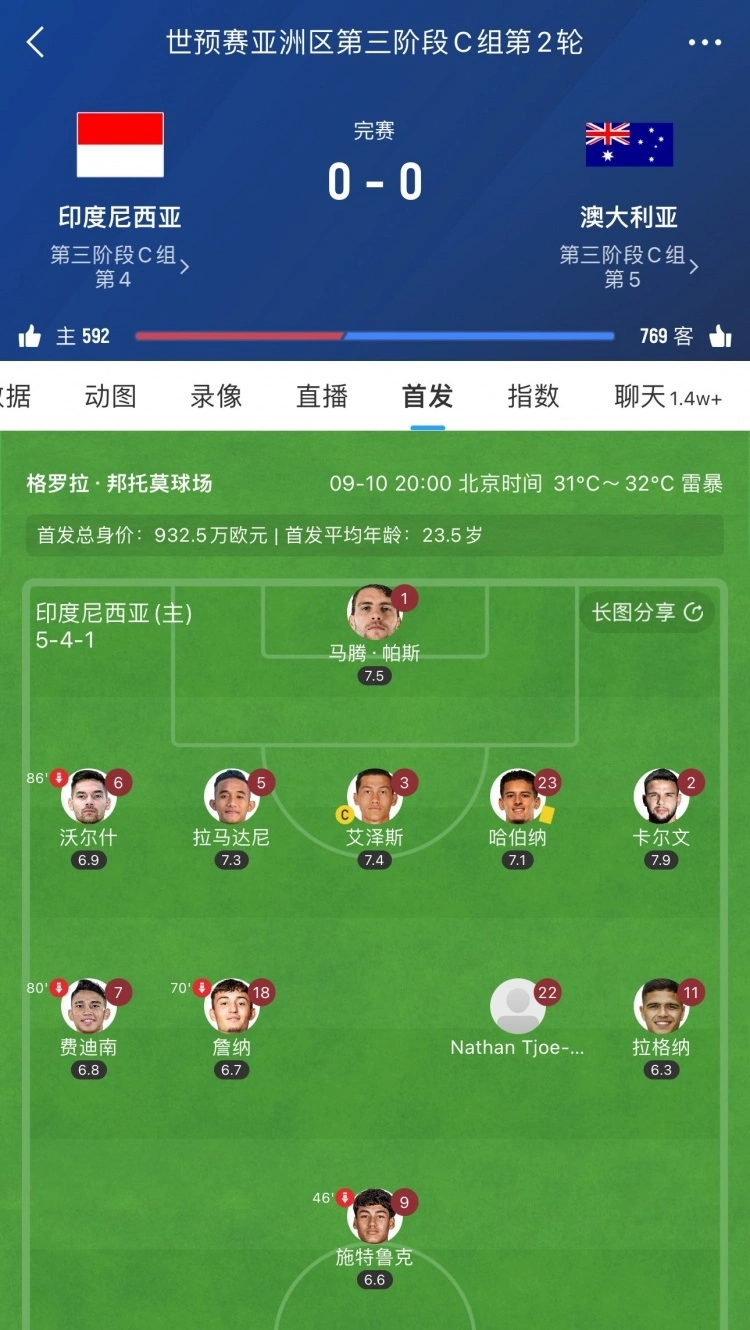The image size is (750, 1330).
Task: Switch to the 指数 tab
Action: coord(533,396)
